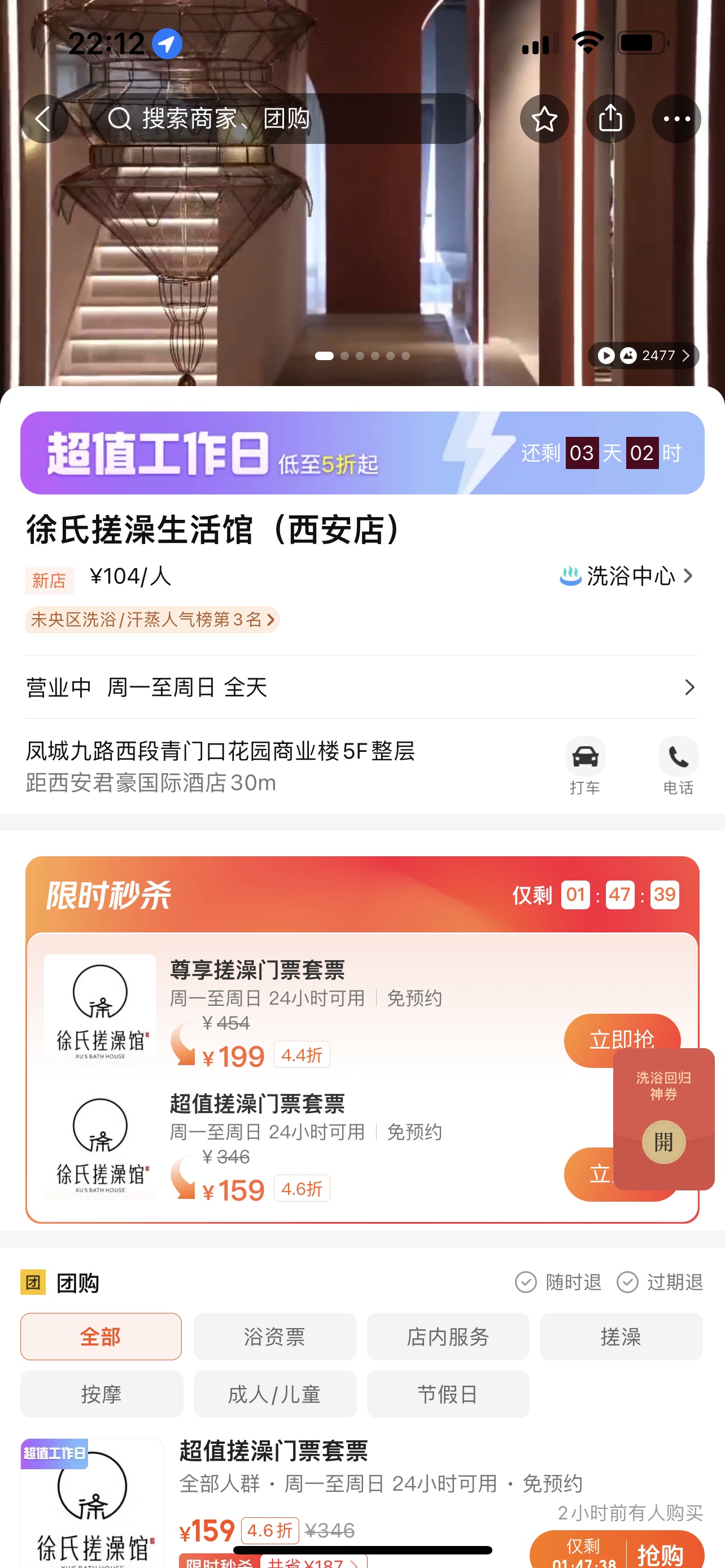This screenshot has height=1568, width=725.
Task: Filter deals by 店内服务
Action: pyautogui.click(x=448, y=1337)
